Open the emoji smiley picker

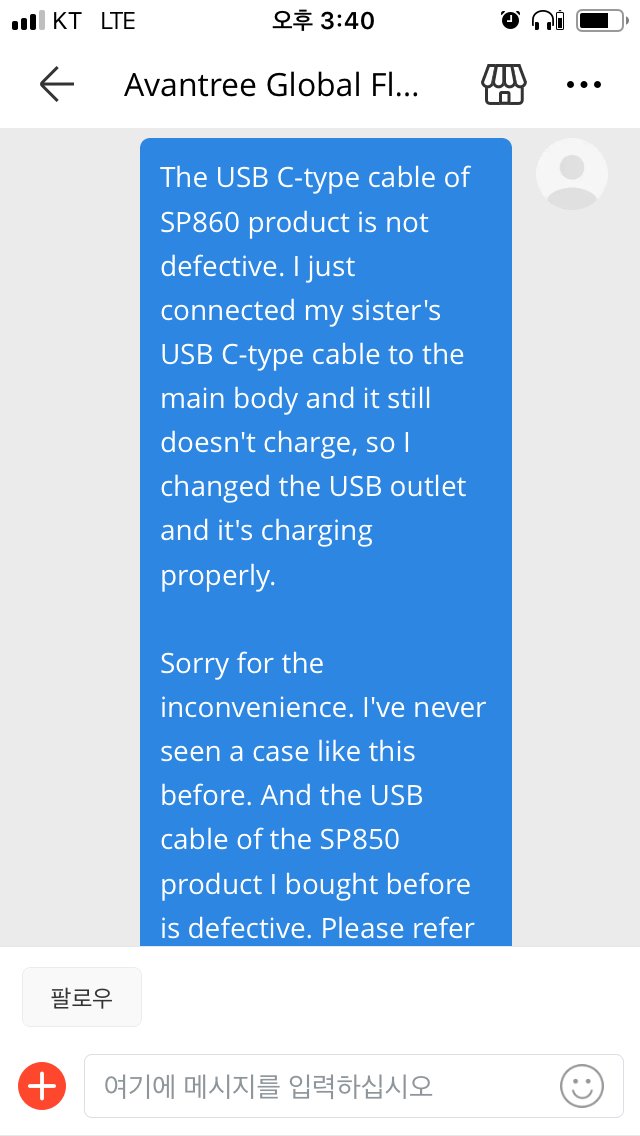coord(581,1085)
